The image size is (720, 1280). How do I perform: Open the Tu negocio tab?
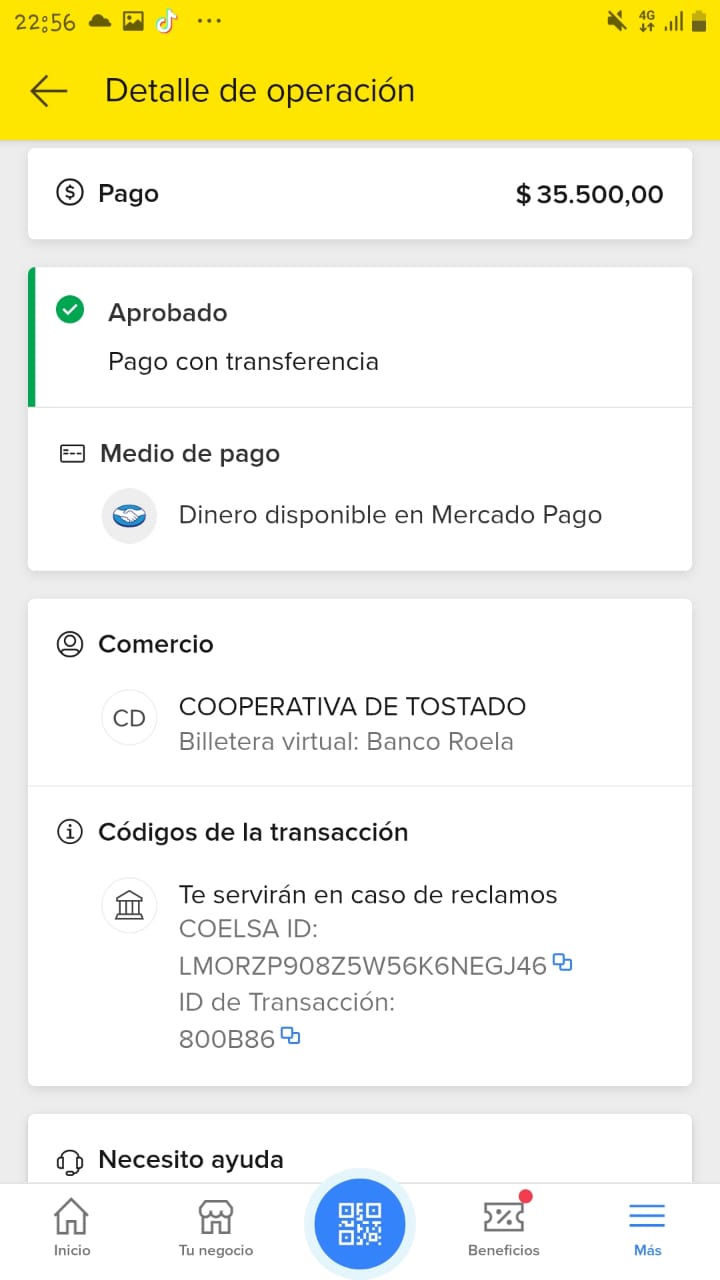coord(216,1227)
